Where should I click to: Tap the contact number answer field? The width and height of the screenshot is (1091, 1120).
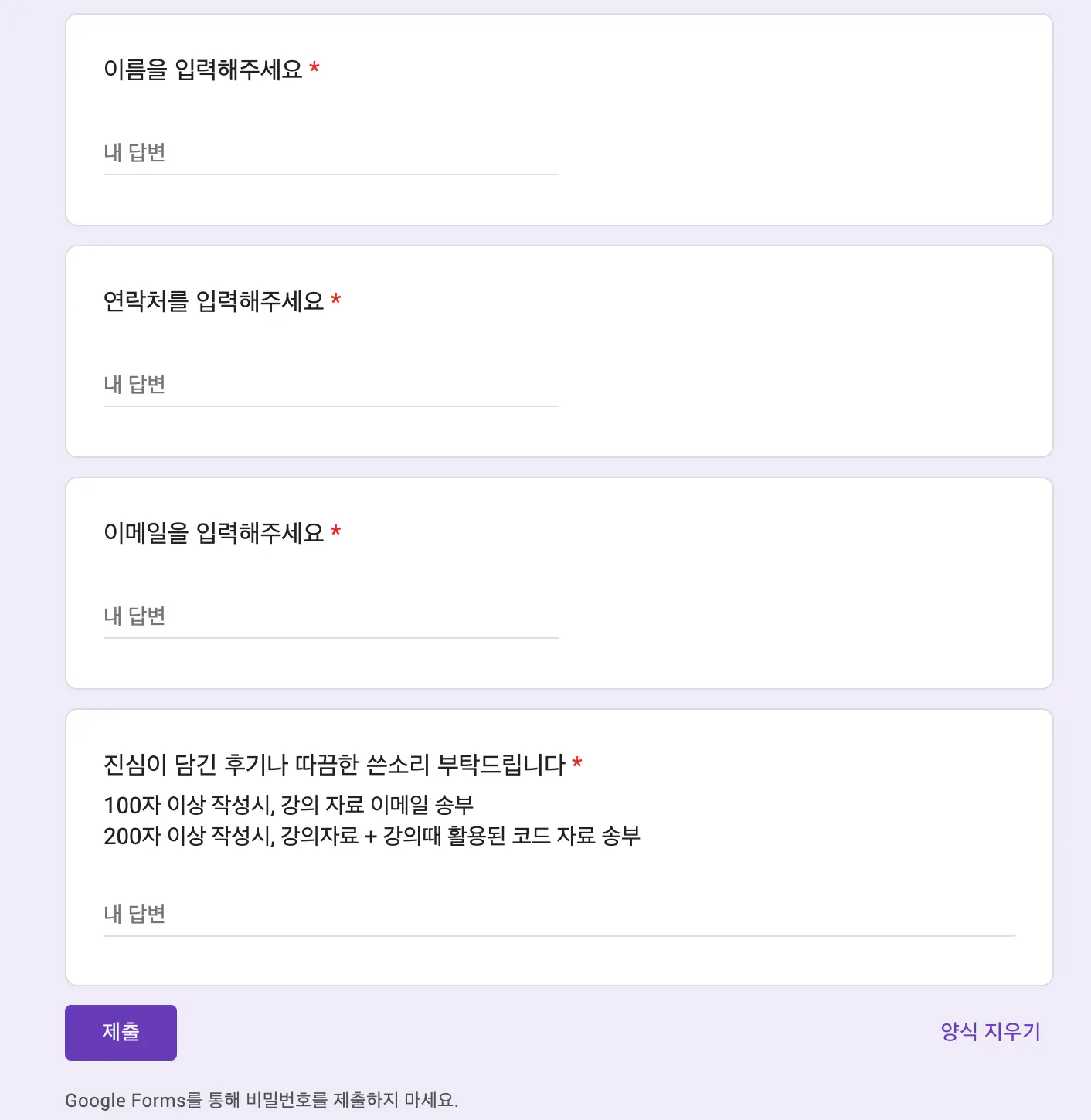(x=331, y=385)
